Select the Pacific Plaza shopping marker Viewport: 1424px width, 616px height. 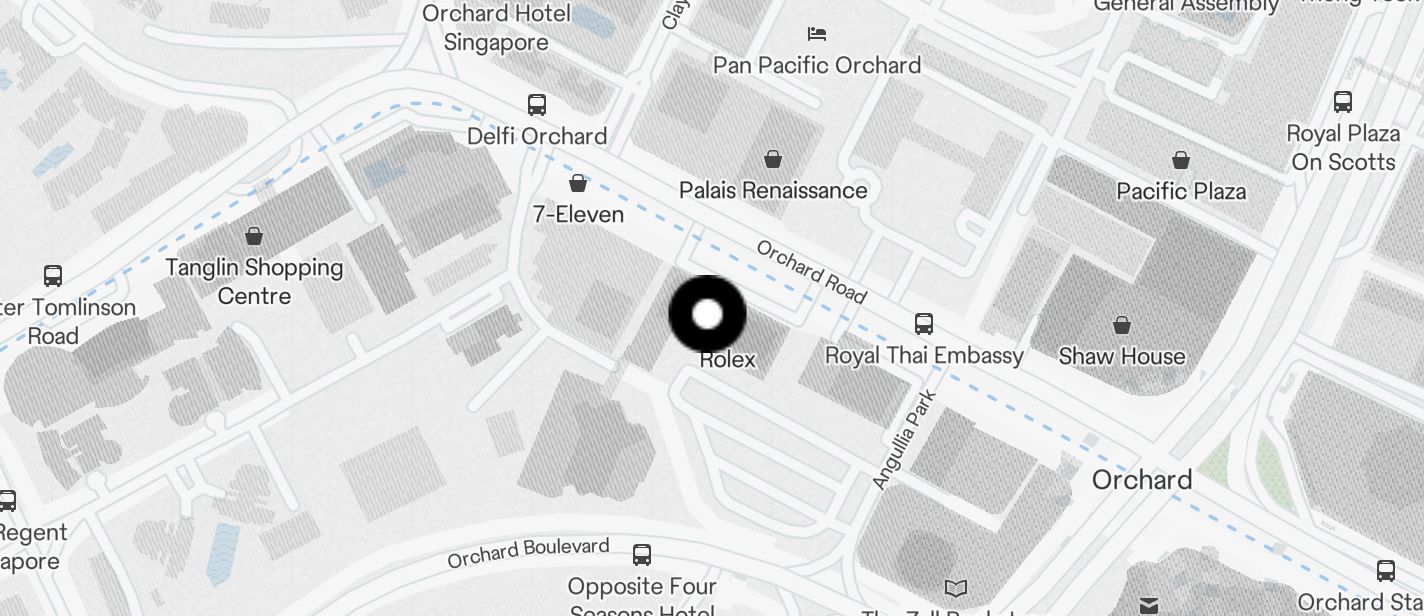[x=1181, y=160]
